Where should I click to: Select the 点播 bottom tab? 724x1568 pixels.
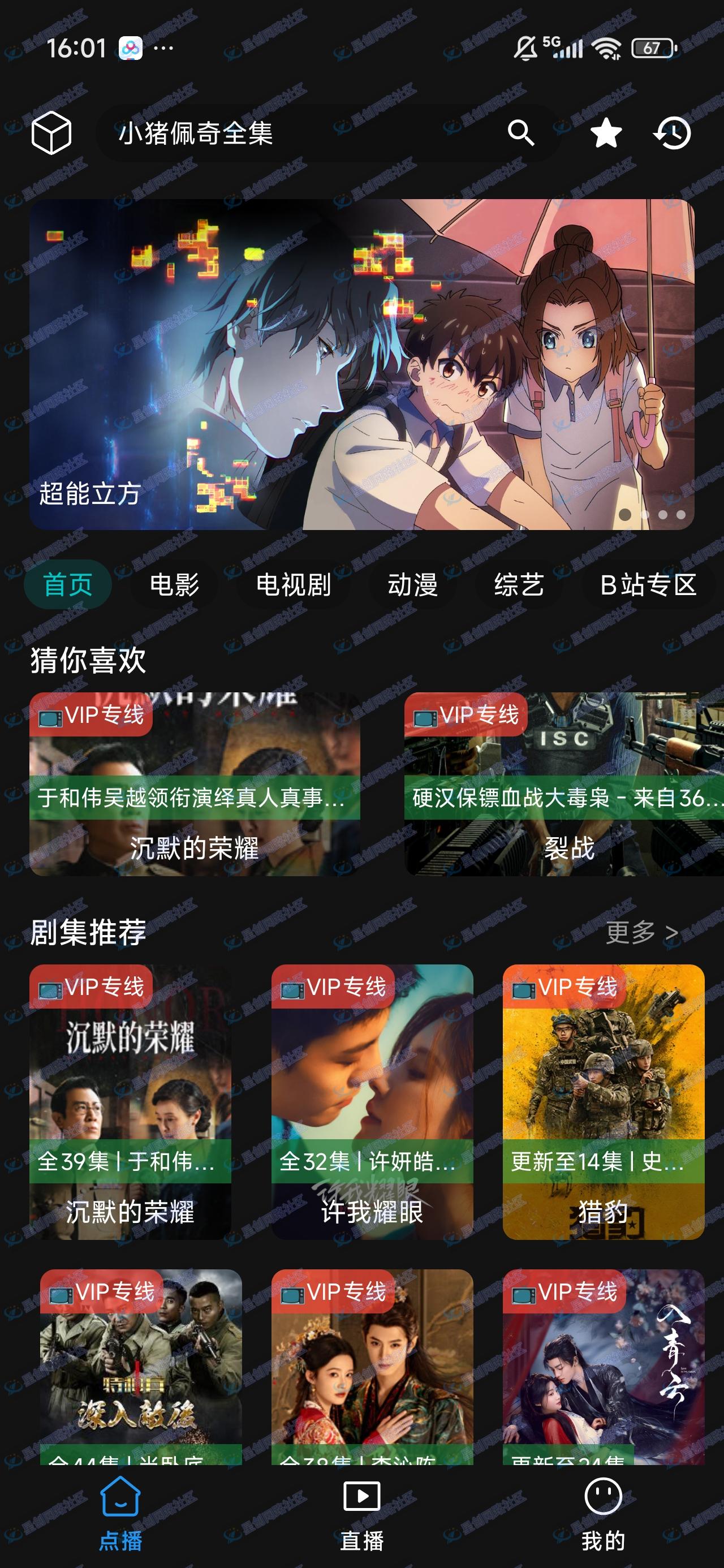(120, 1513)
